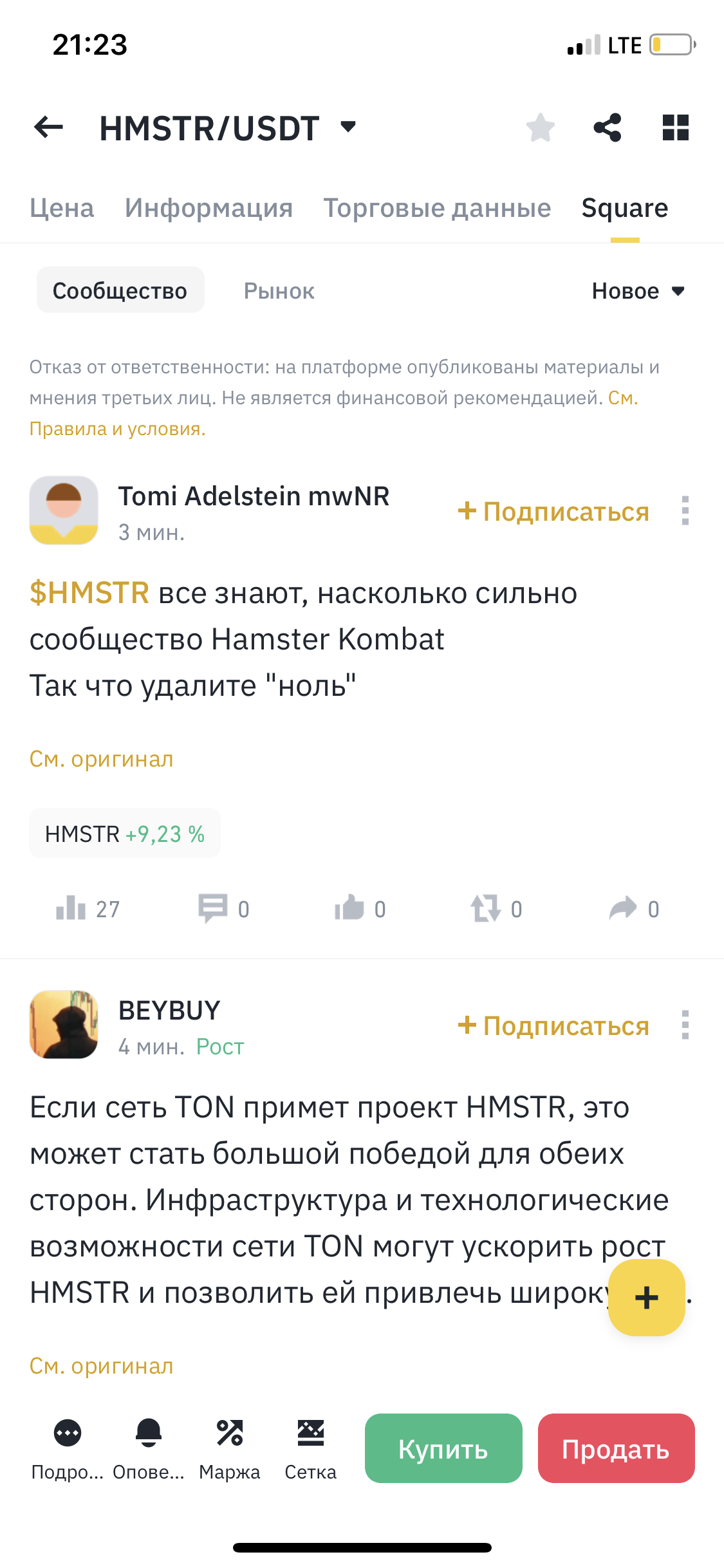724x1568 pixels.
Task: Share the HMSTR/USDT pair
Action: pyautogui.click(x=608, y=127)
